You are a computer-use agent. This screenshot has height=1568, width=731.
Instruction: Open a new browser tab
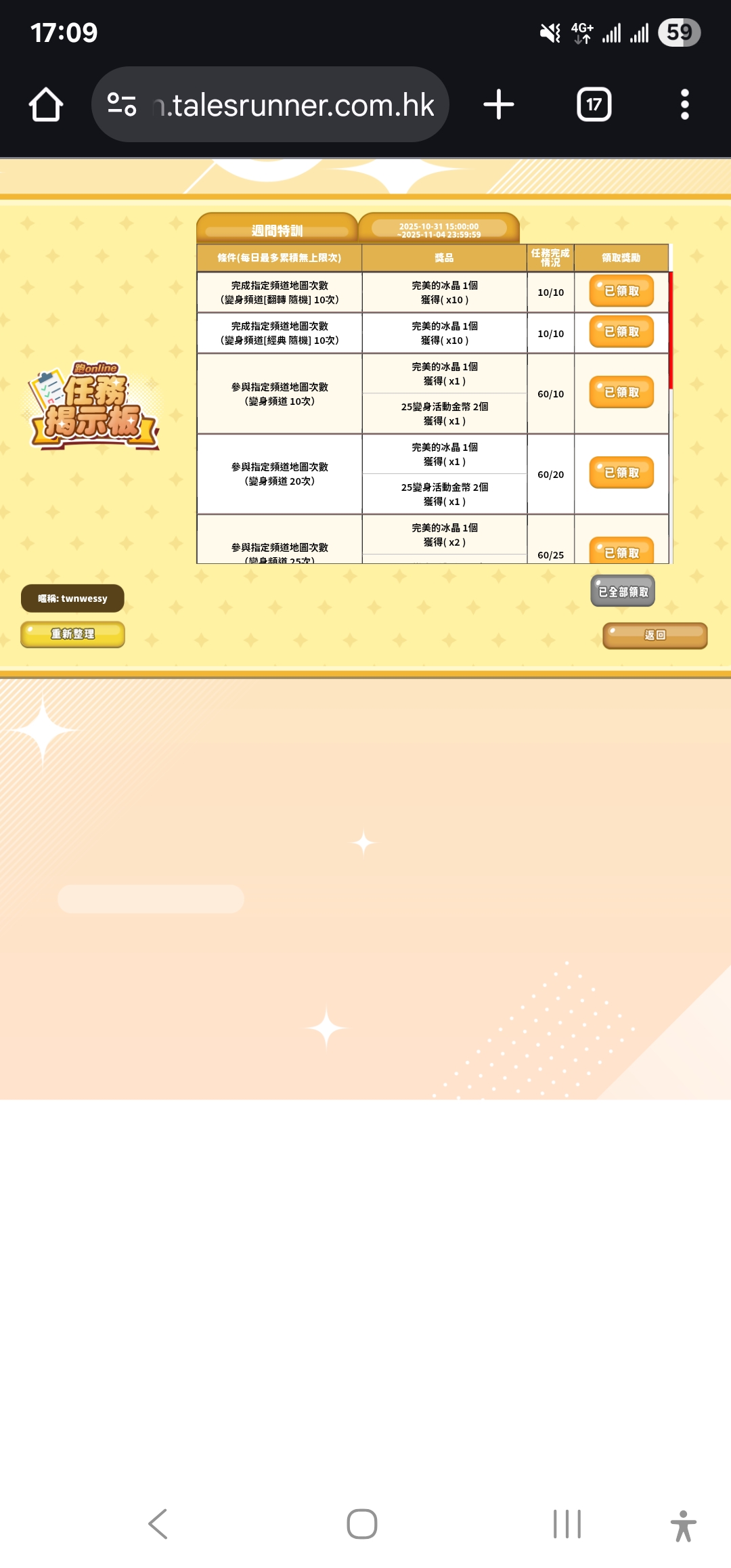point(499,105)
